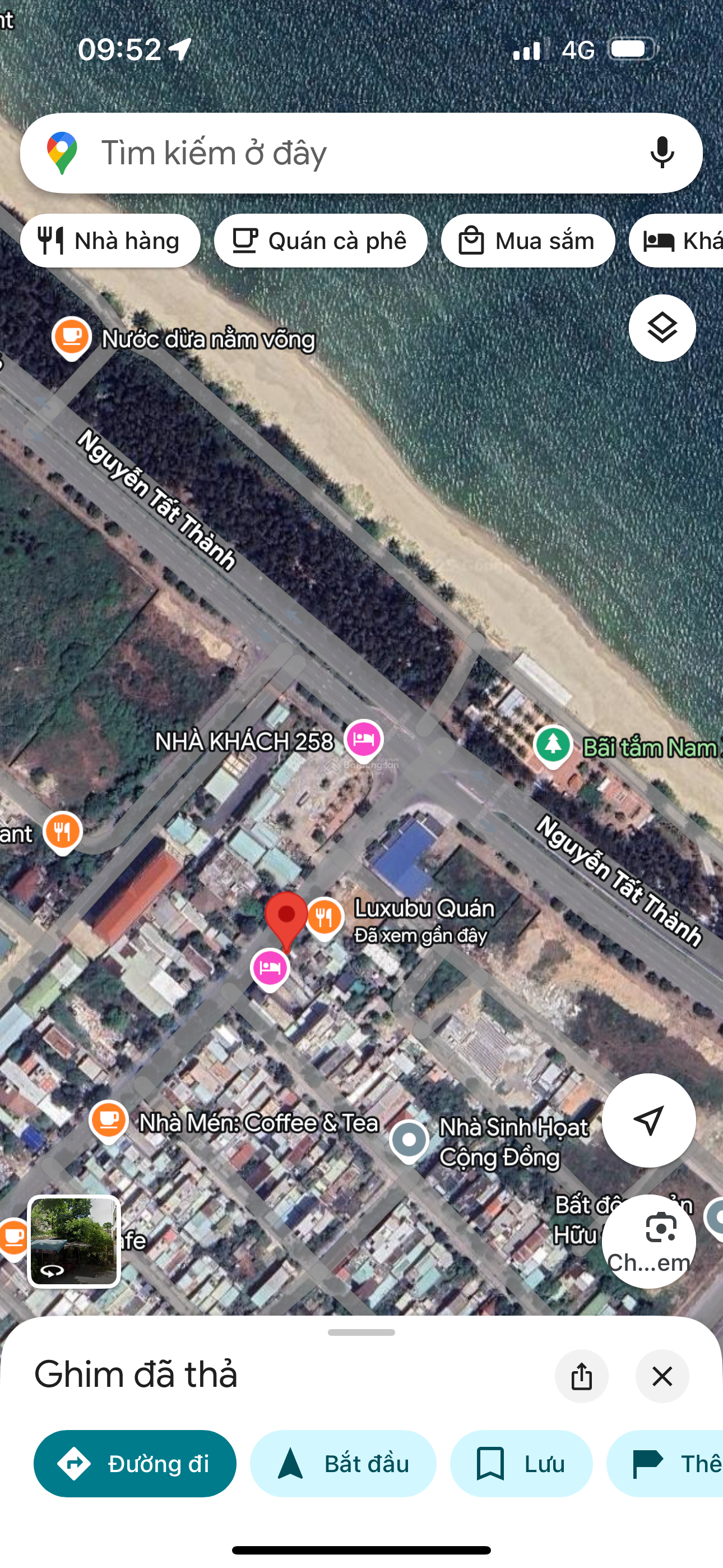Close the "Ghim đã thả" panel

tap(661, 1376)
